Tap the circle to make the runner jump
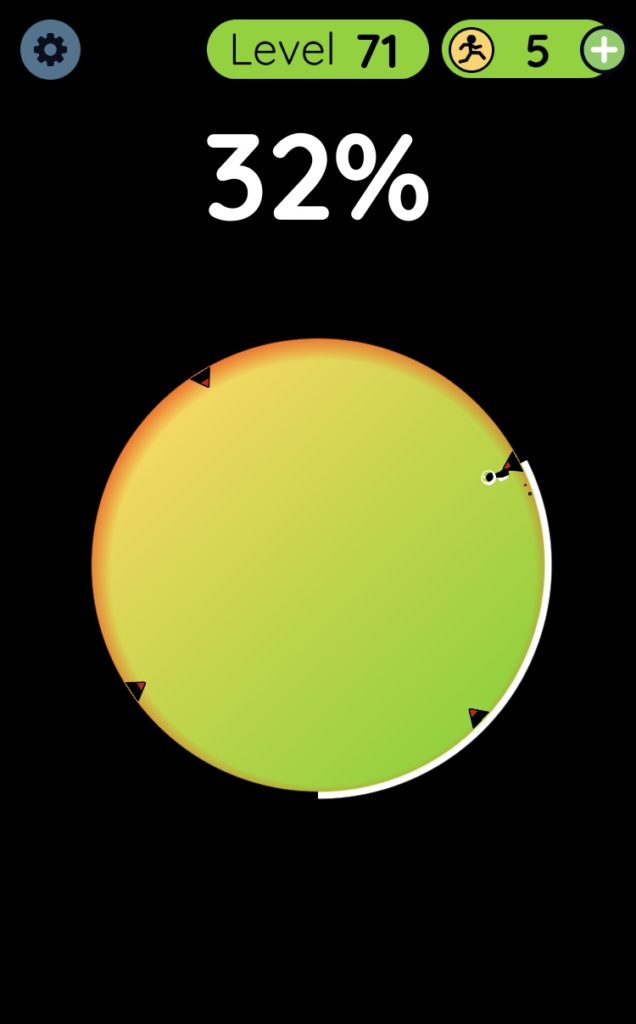636x1024 pixels. (x=318, y=565)
